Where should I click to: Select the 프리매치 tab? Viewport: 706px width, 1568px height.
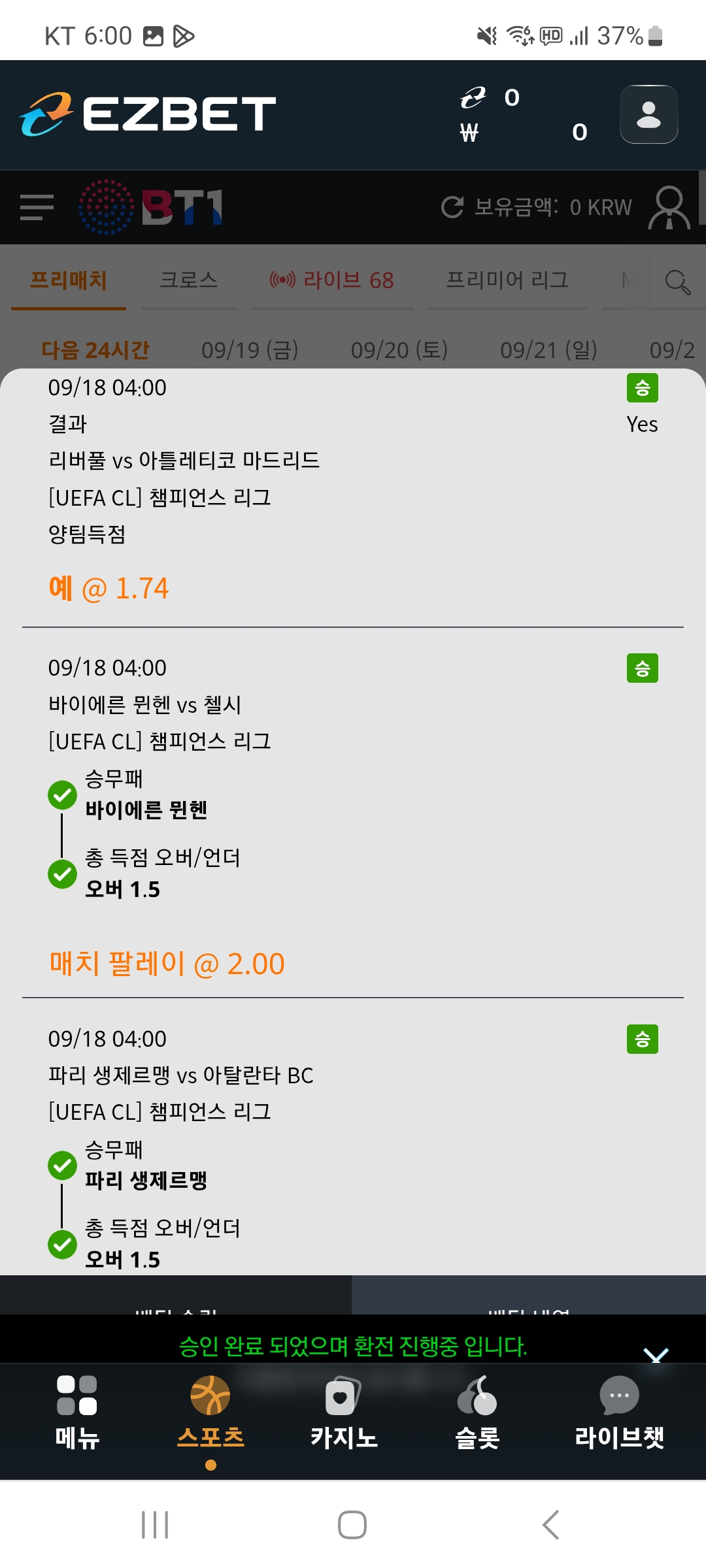(69, 280)
